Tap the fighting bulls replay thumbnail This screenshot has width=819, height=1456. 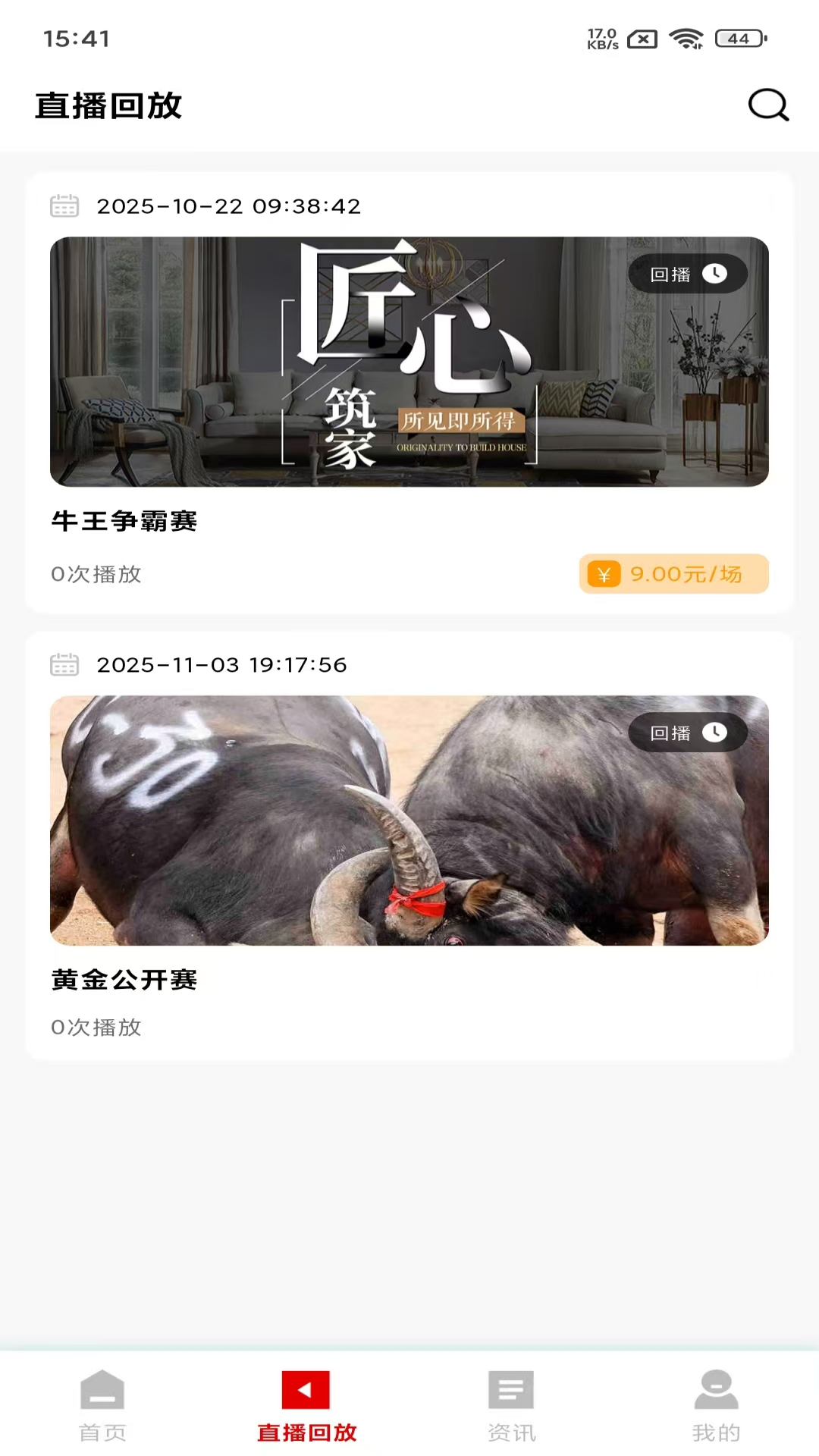point(409,822)
